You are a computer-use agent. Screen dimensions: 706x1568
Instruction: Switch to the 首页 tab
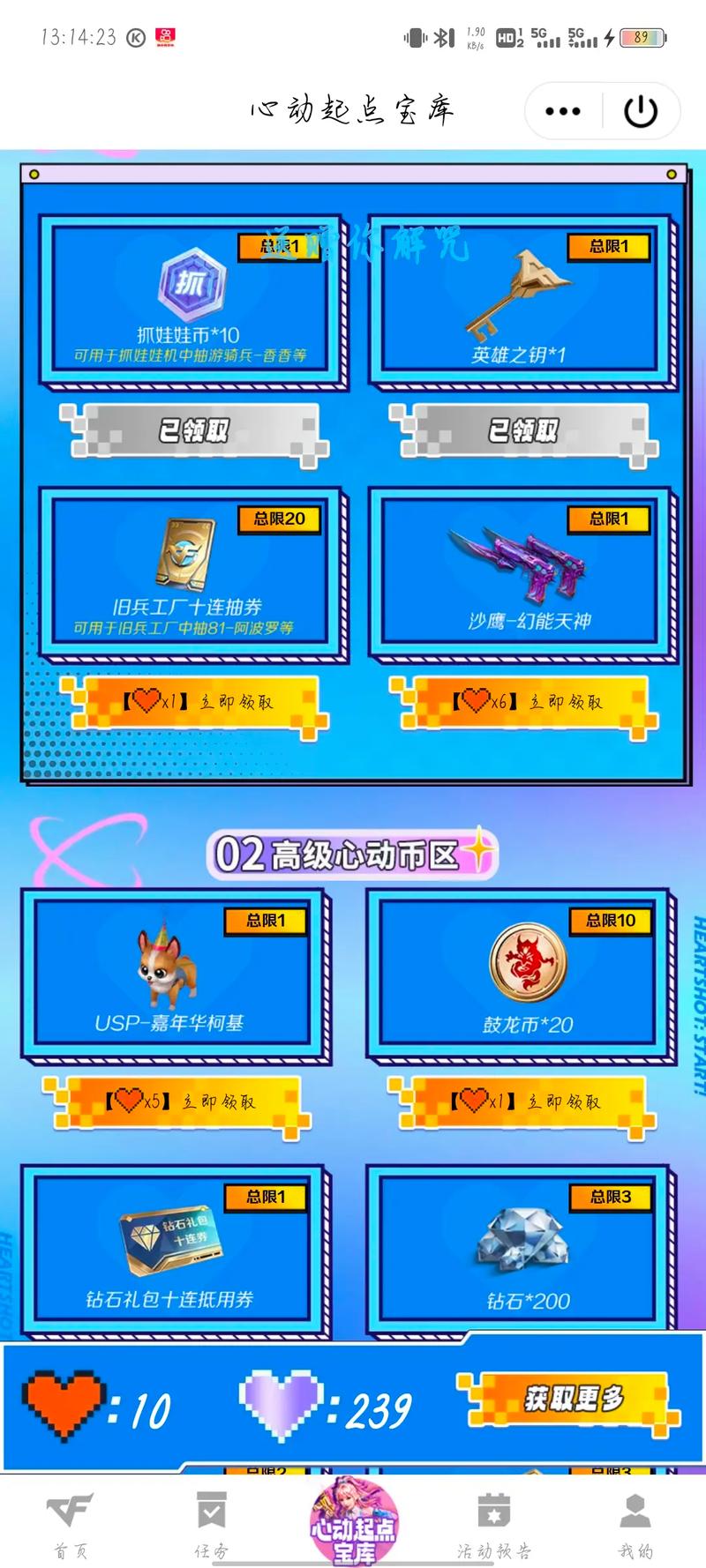[71, 1526]
